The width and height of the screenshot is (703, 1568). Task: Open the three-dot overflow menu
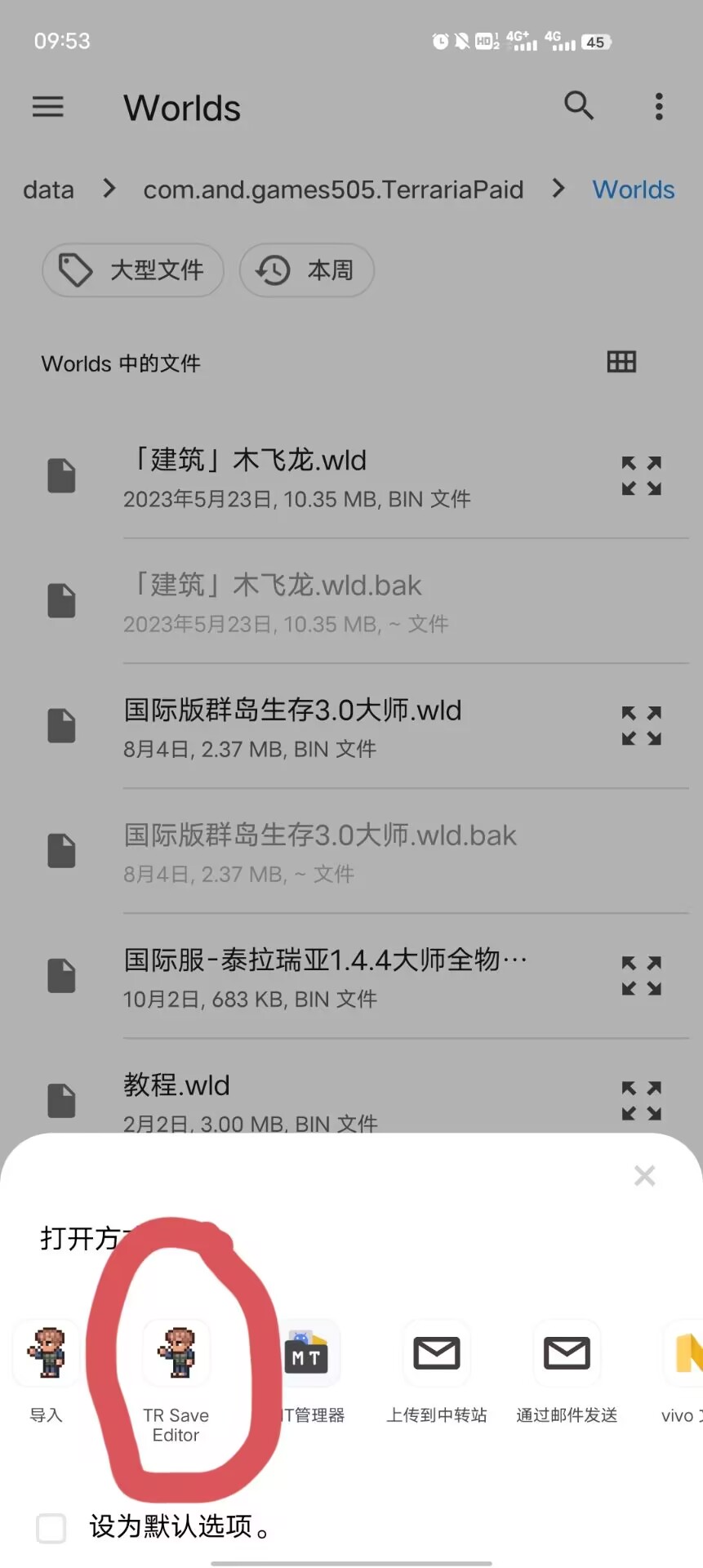659,107
